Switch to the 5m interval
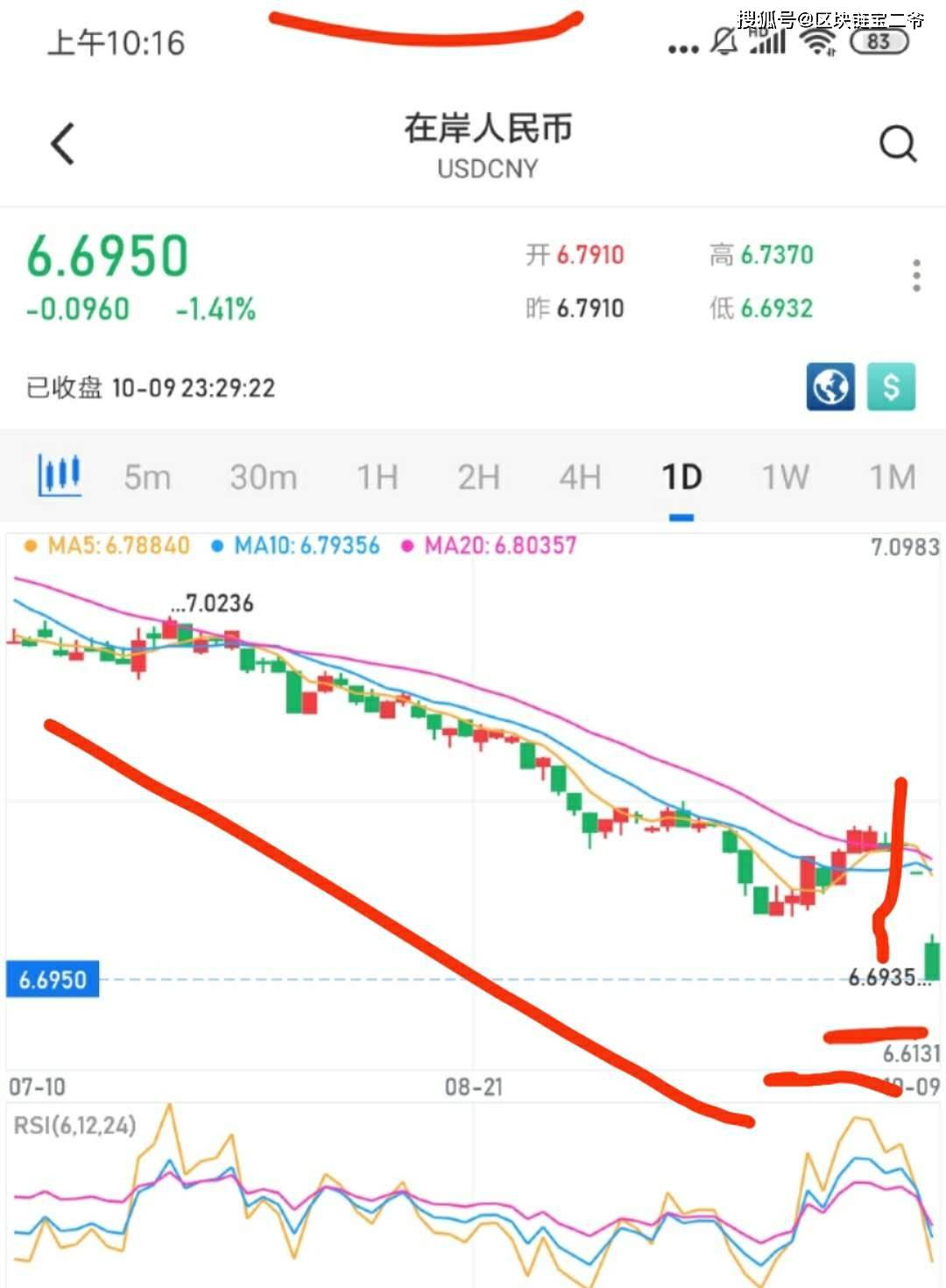946x1288 pixels. pos(147,478)
